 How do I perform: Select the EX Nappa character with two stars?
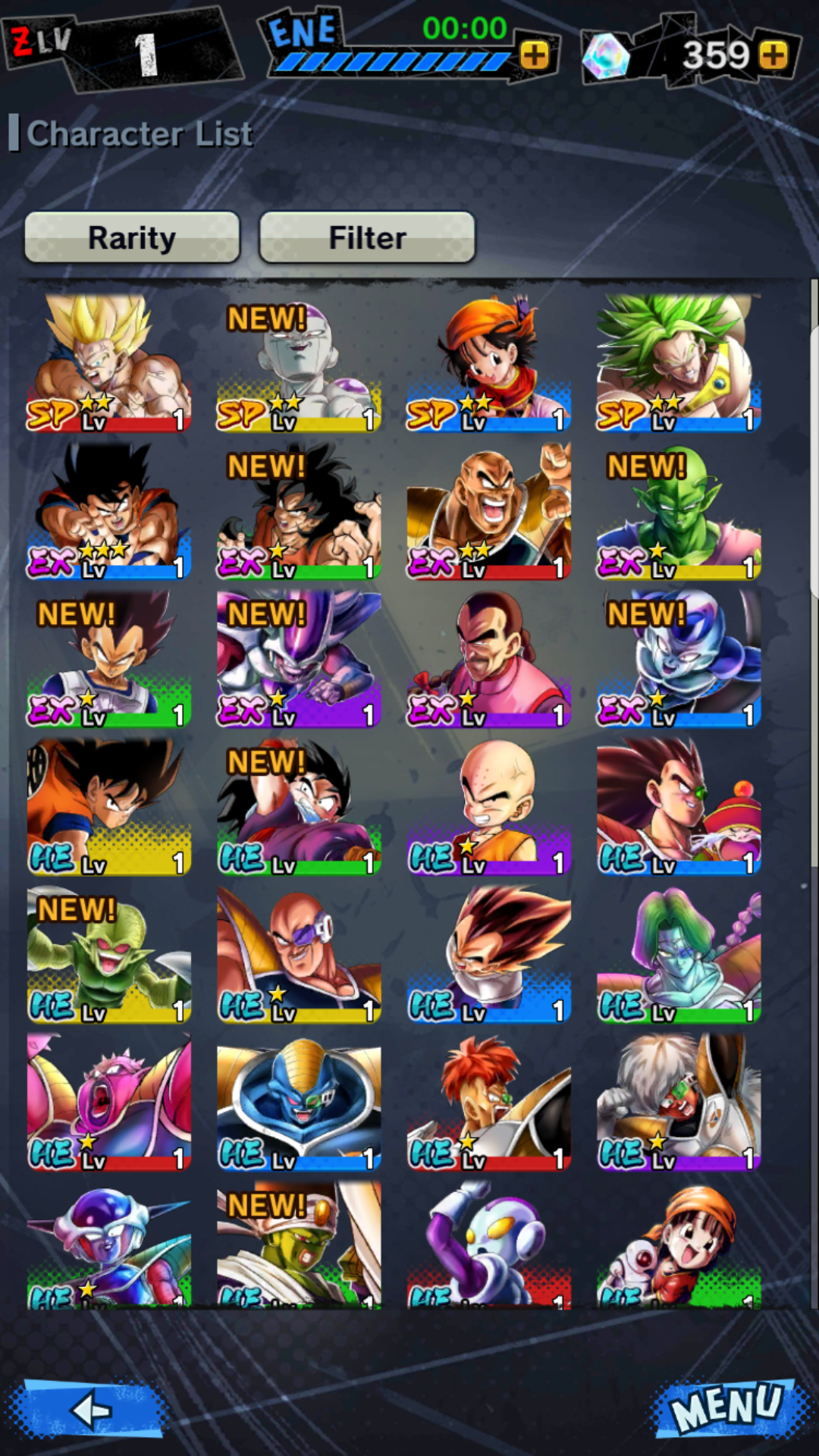pyautogui.click(x=489, y=511)
